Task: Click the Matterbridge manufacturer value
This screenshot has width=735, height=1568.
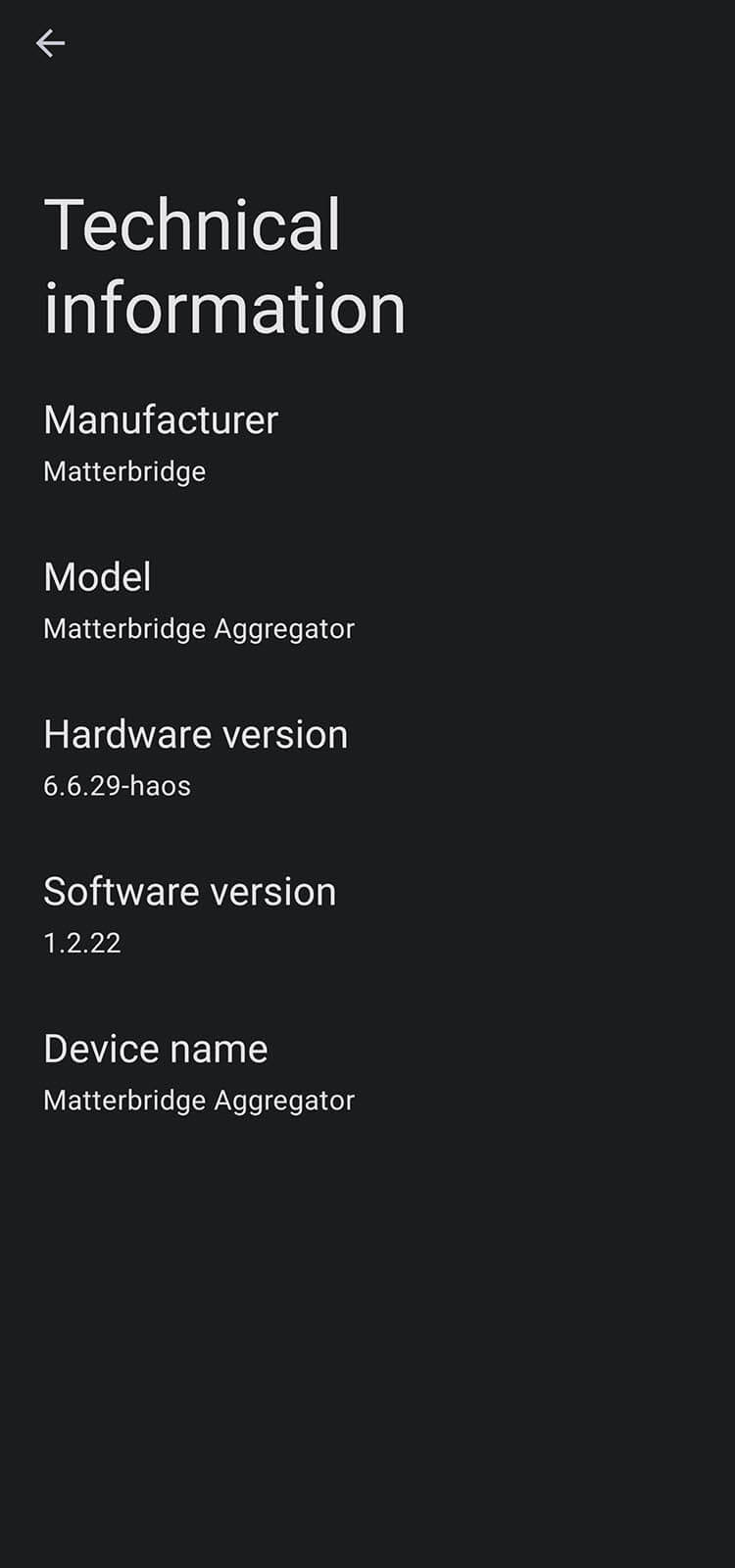Action: [125, 471]
